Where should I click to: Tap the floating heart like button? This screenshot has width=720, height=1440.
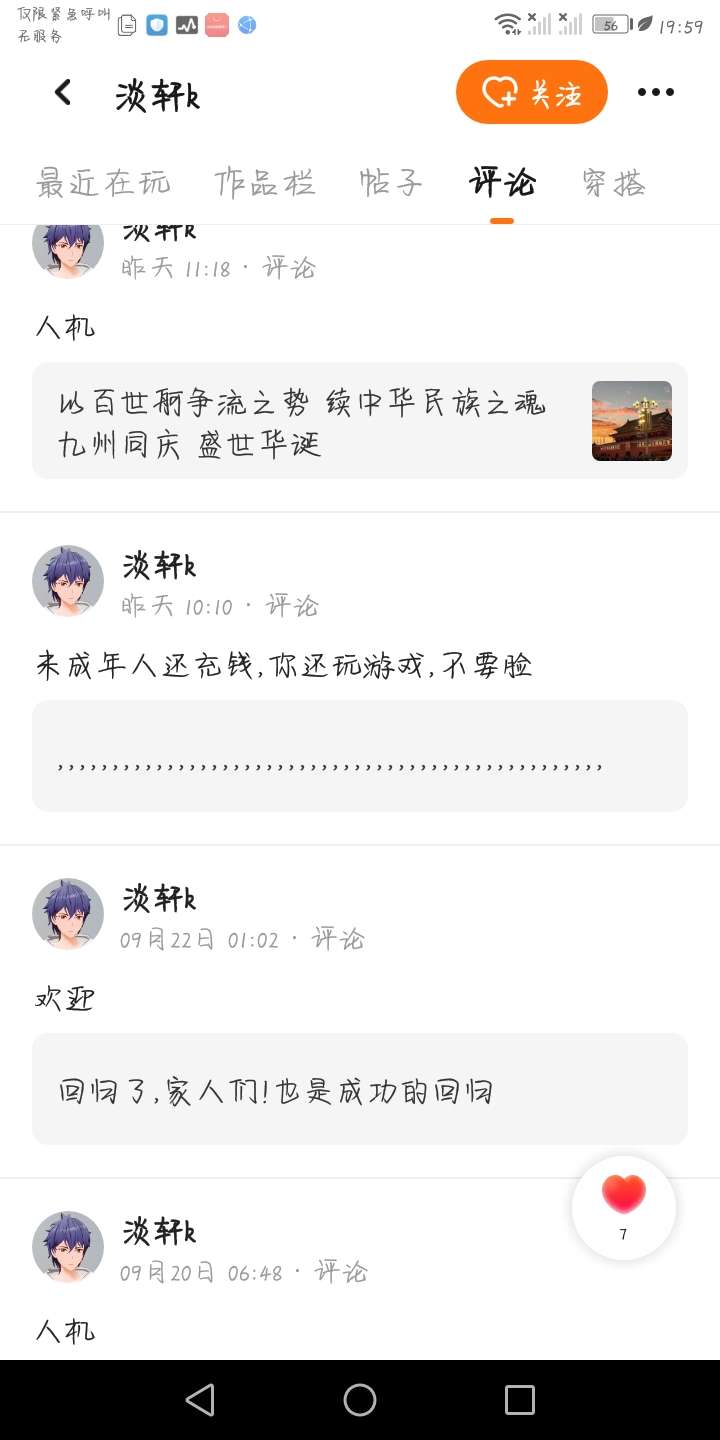(623, 1207)
